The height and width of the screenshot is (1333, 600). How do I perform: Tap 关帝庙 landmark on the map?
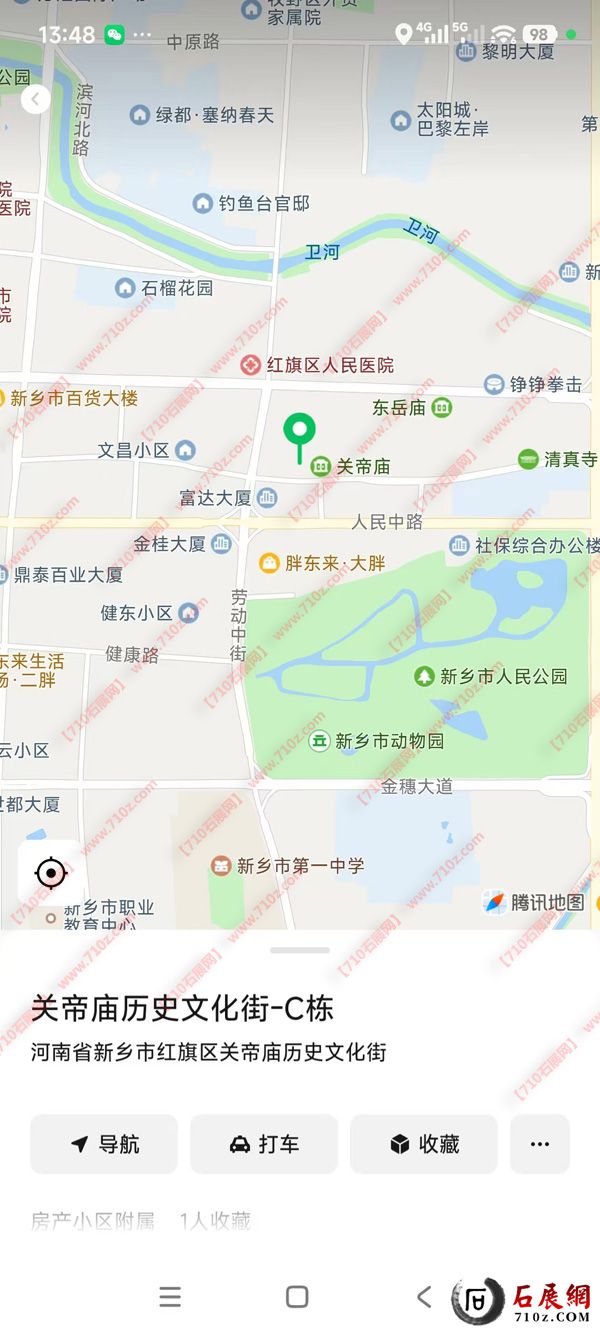click(321, 466)
